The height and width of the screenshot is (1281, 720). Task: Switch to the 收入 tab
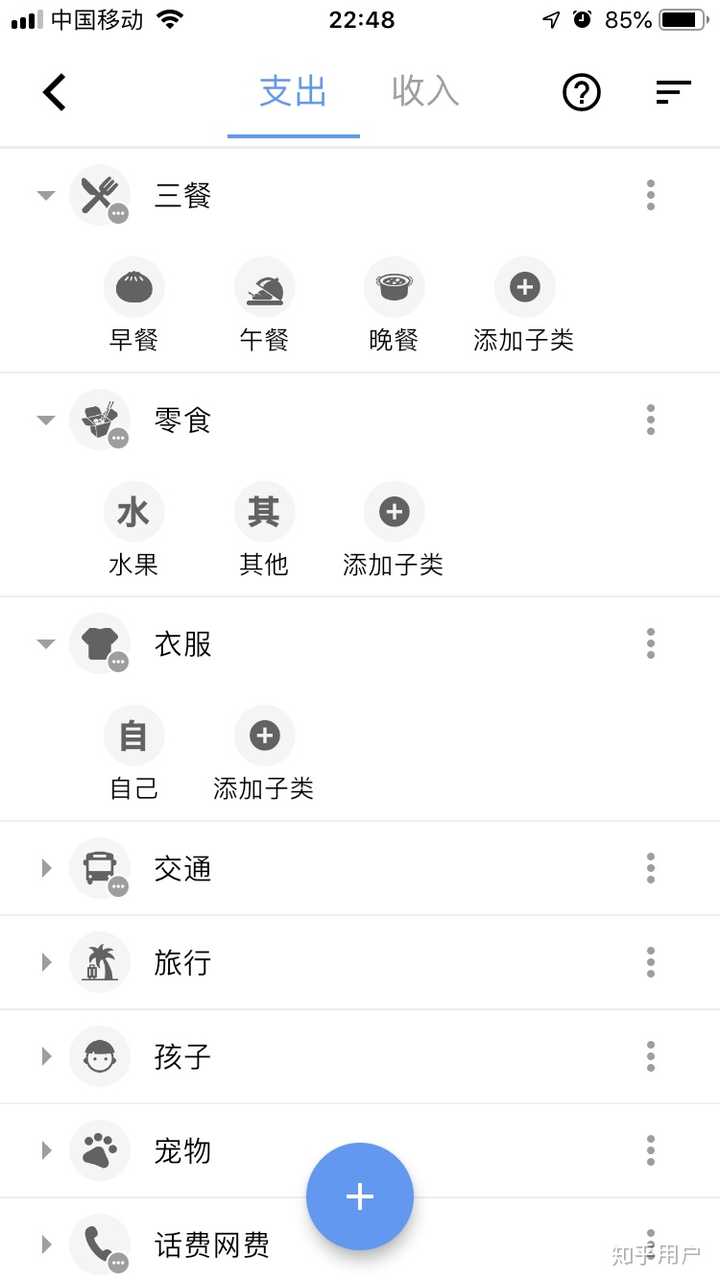[425, 92]
